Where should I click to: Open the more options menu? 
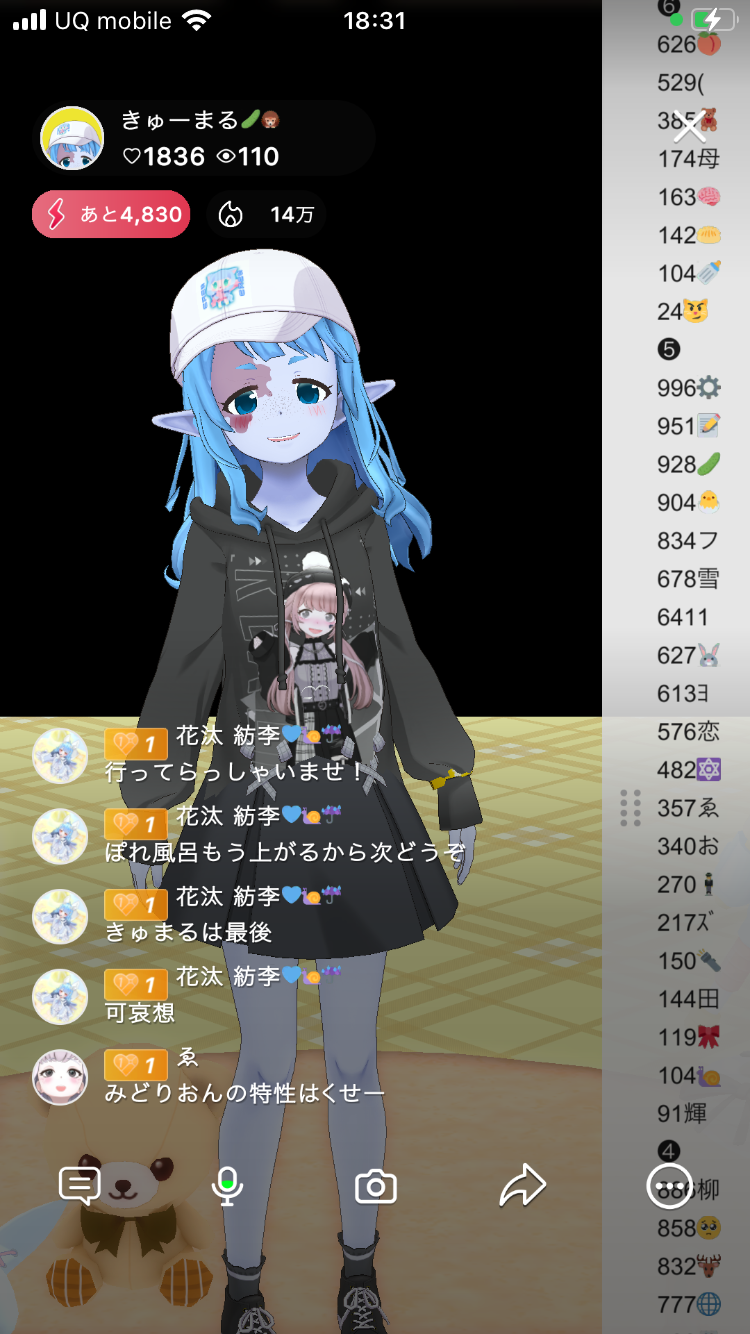[669, 1187]
